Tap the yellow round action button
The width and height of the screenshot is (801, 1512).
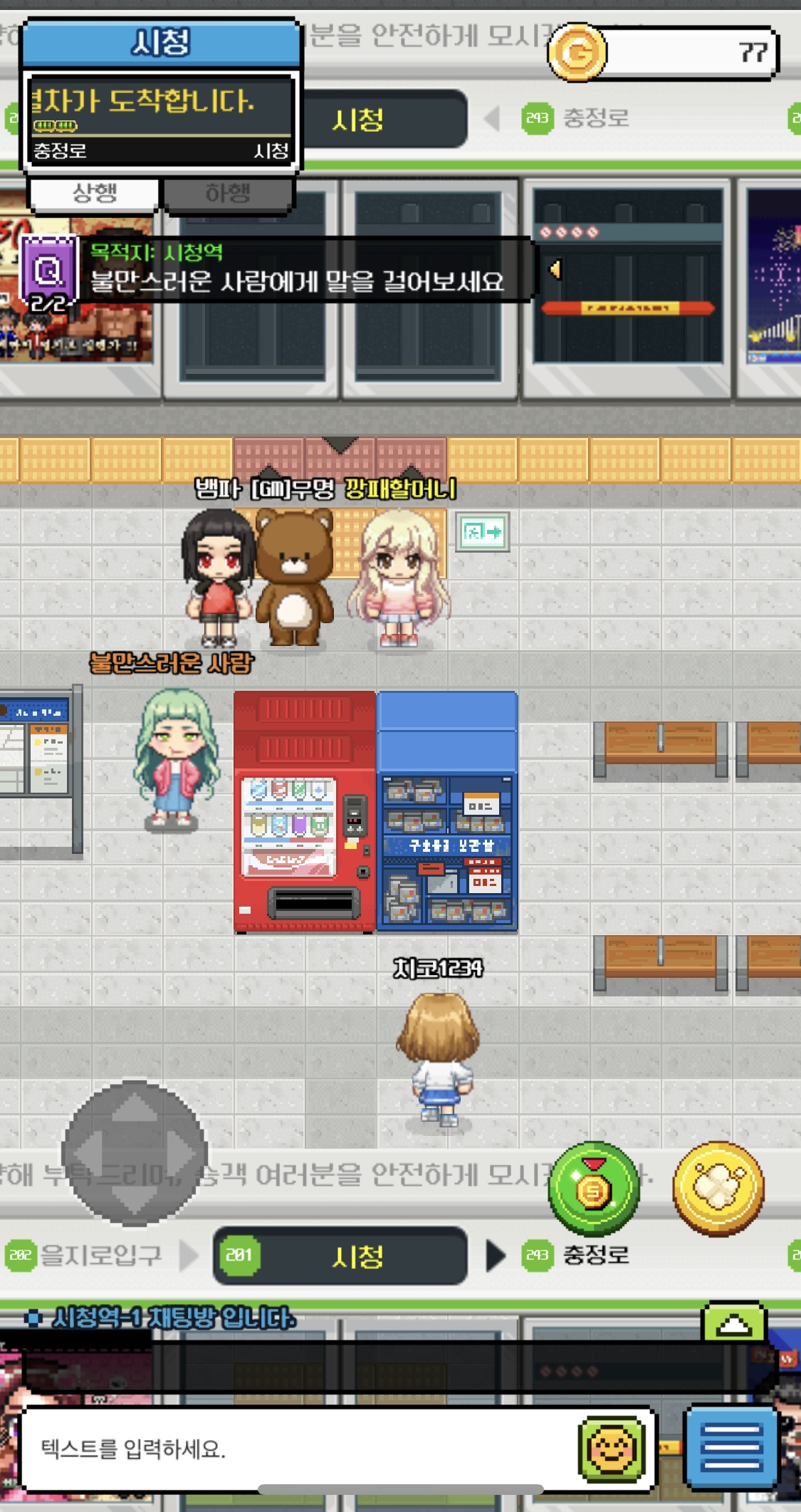coord(718,1188)
